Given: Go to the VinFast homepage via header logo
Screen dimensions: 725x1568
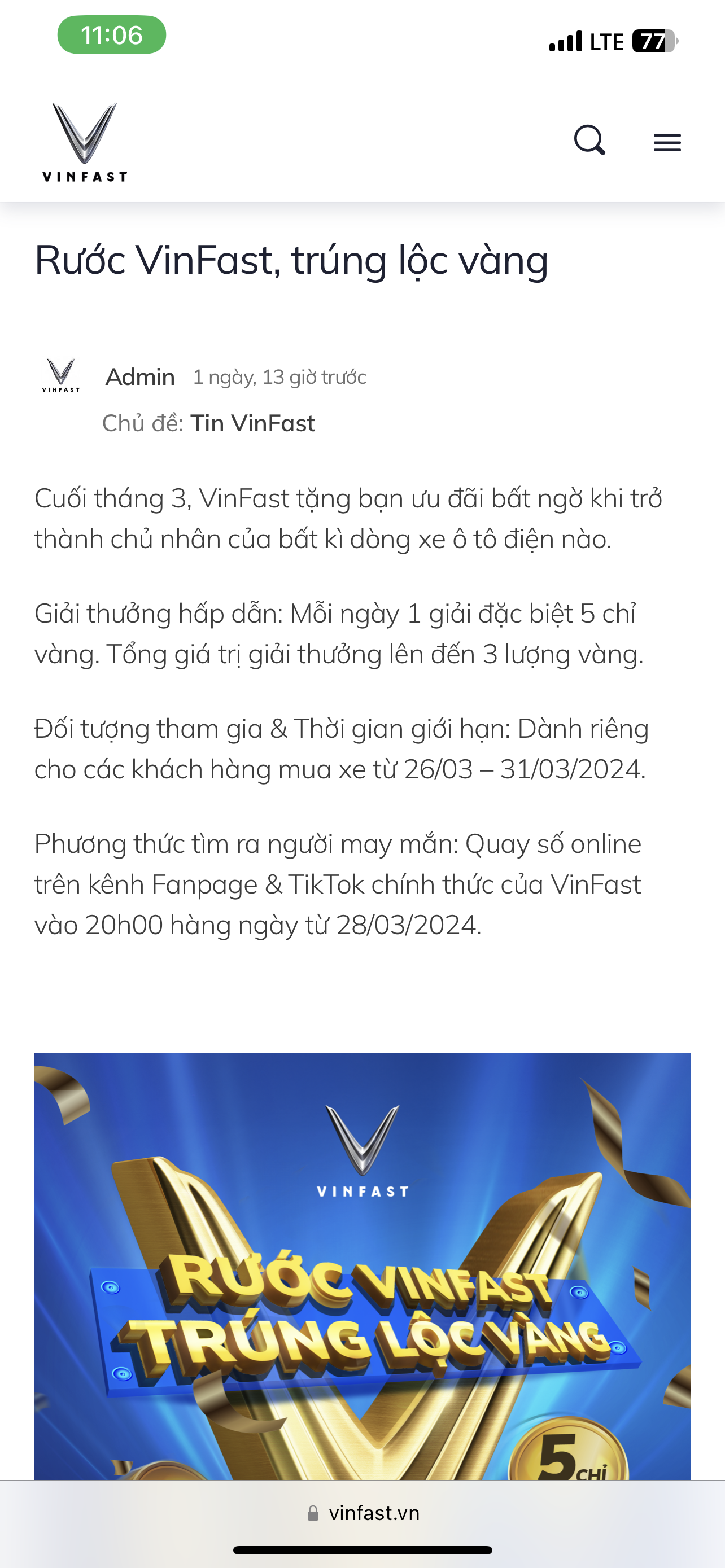Looking at the screenshot, I should (x=85, y=142).
